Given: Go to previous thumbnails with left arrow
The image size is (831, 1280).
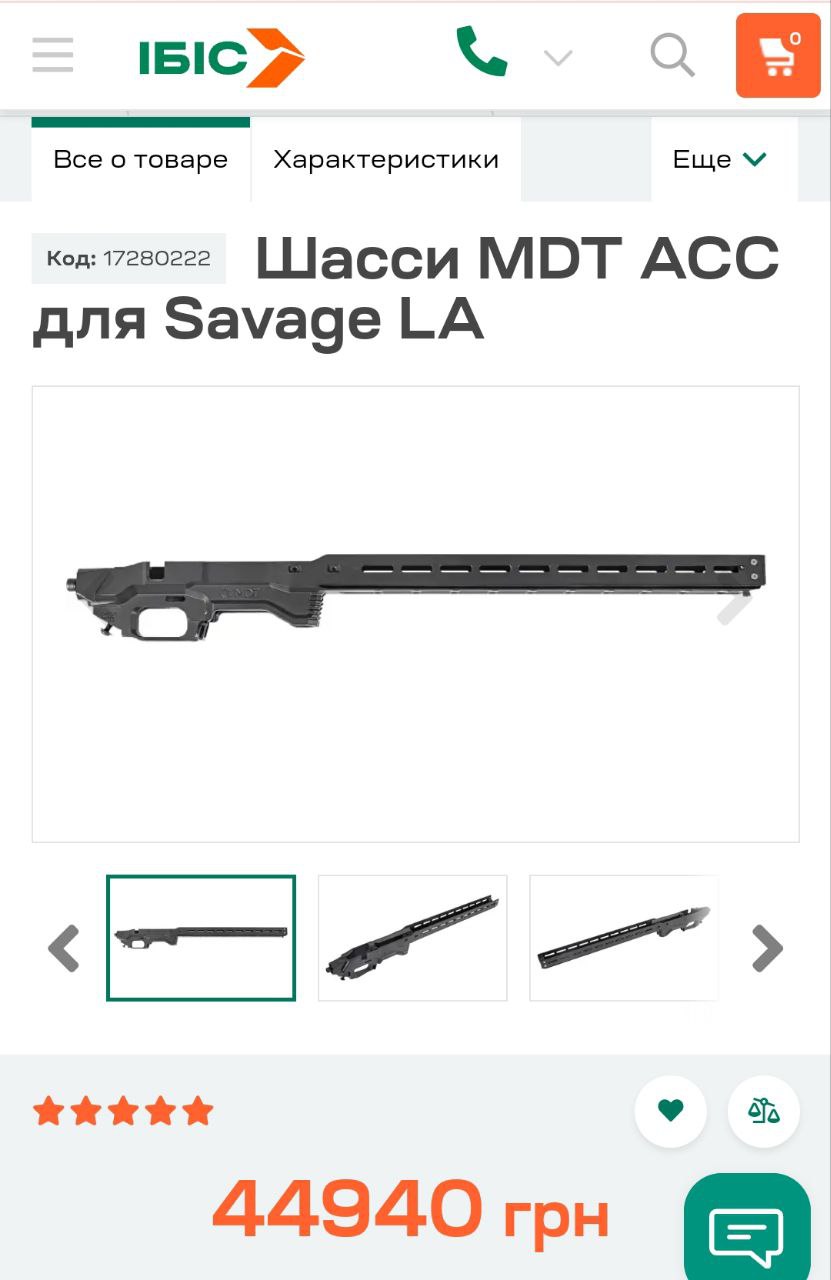Looking at the screenshot, I should pos(64,948).
